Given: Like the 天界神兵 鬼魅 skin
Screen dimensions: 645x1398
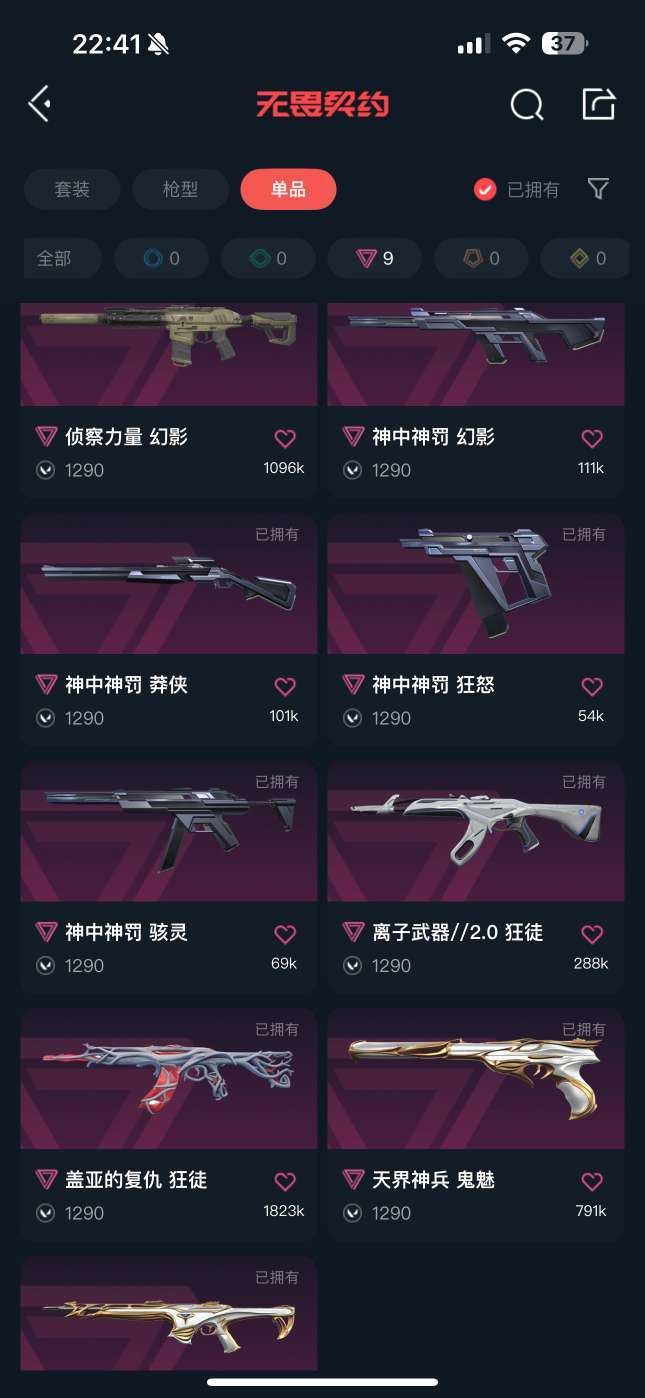Looking at the screenshot, I should pos(592,1181).
